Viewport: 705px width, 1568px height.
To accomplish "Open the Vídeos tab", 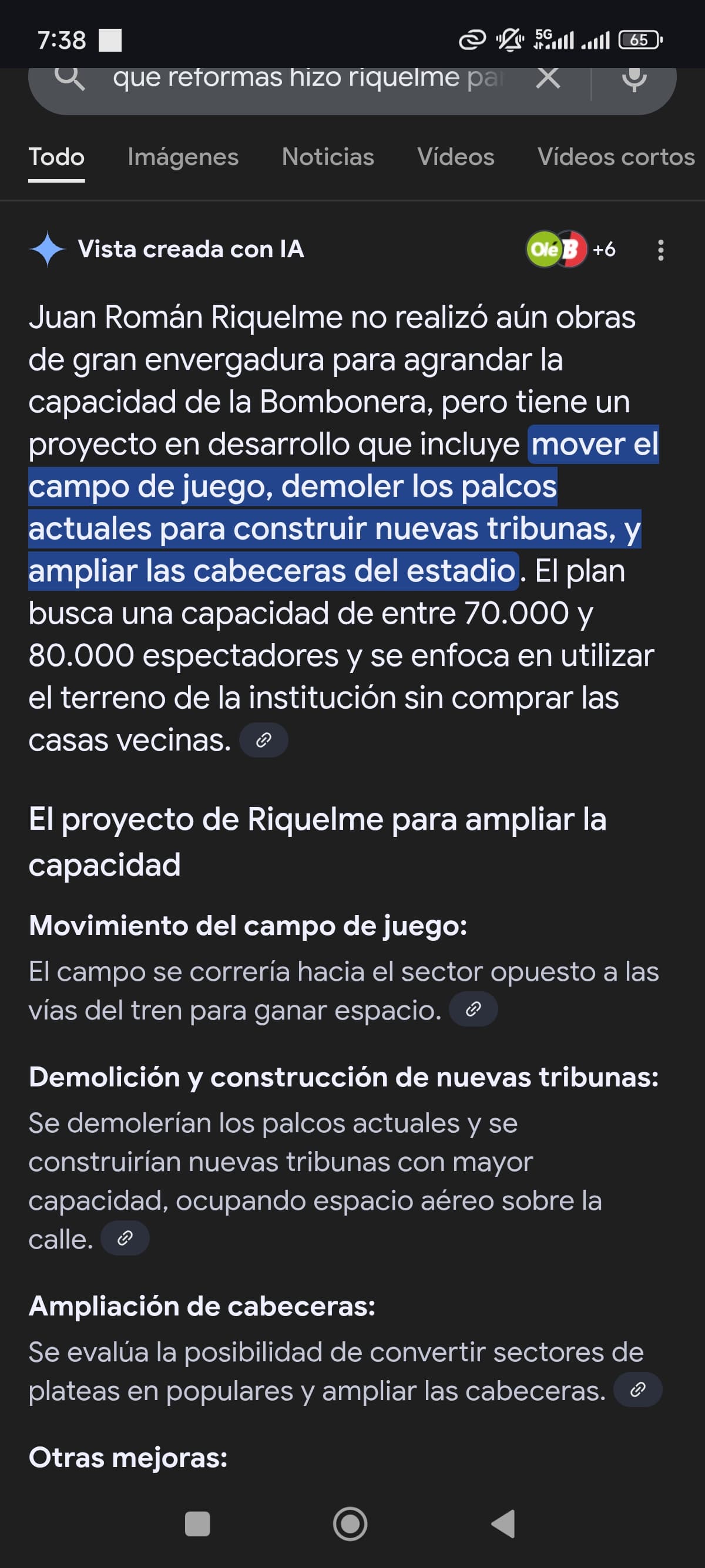I will point(456,157).
